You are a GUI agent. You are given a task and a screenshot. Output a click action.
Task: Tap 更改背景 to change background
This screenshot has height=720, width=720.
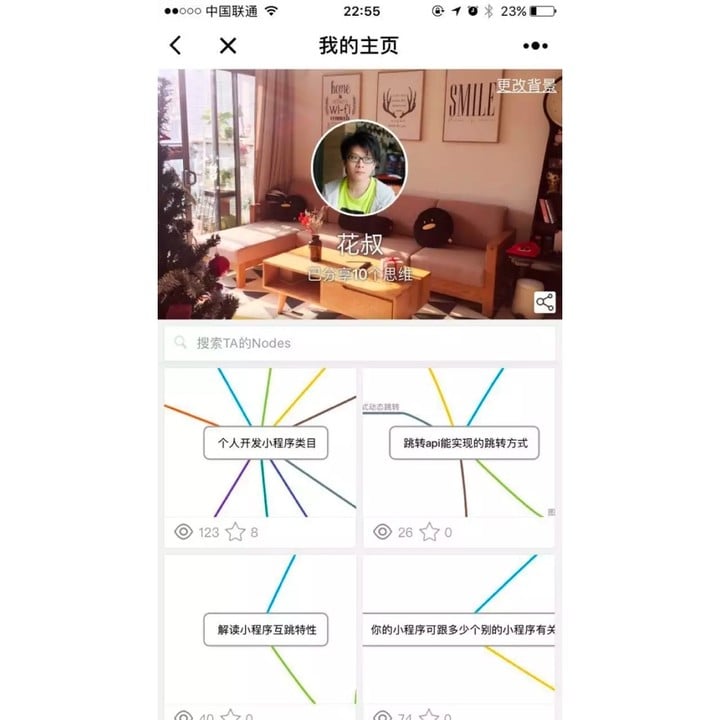[526, 85]
